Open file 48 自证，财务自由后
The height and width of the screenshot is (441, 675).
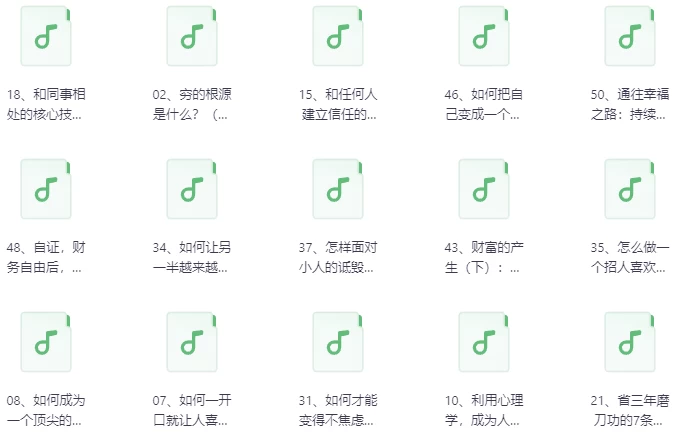tap(46, 189)
